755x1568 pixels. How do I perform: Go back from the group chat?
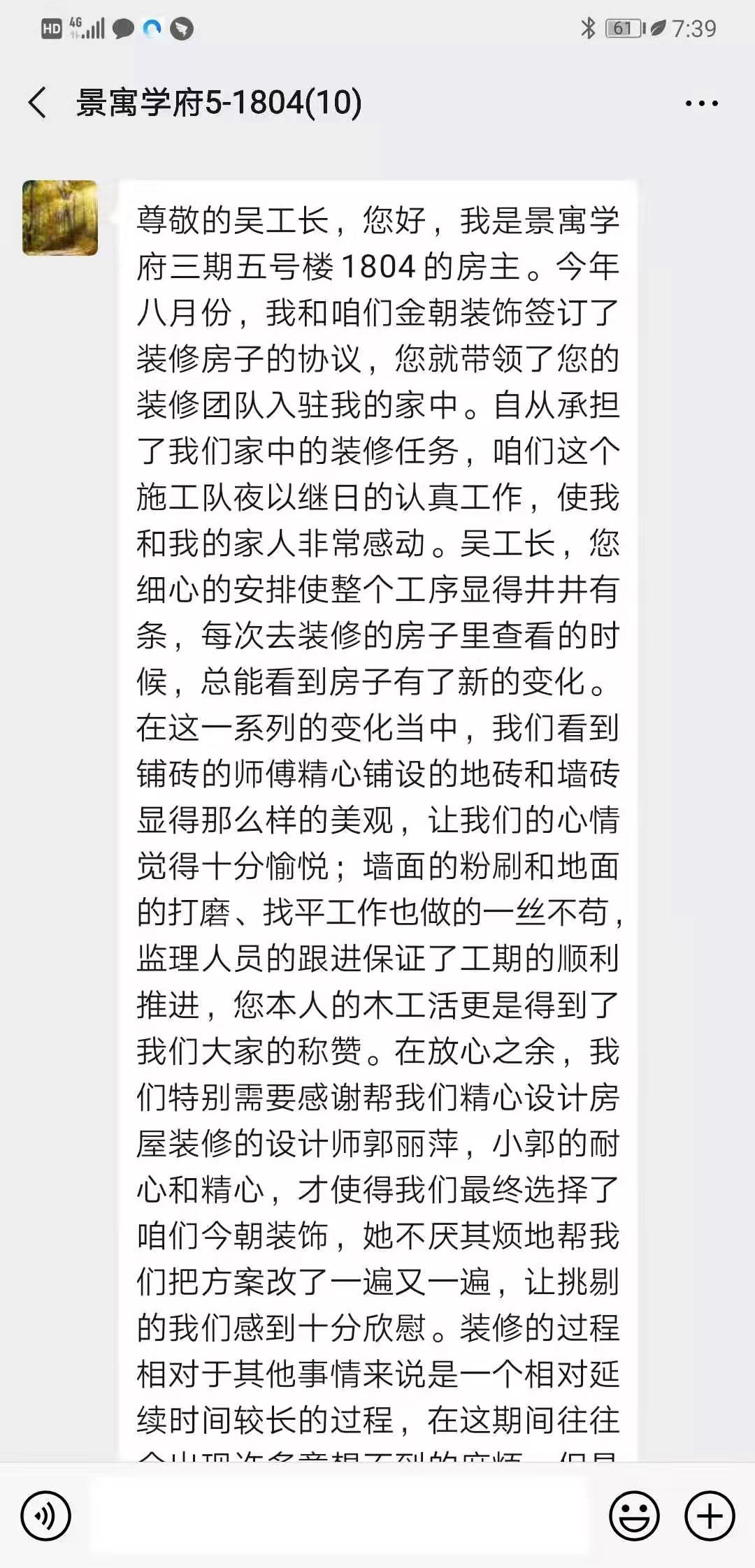tap(38, 103)
